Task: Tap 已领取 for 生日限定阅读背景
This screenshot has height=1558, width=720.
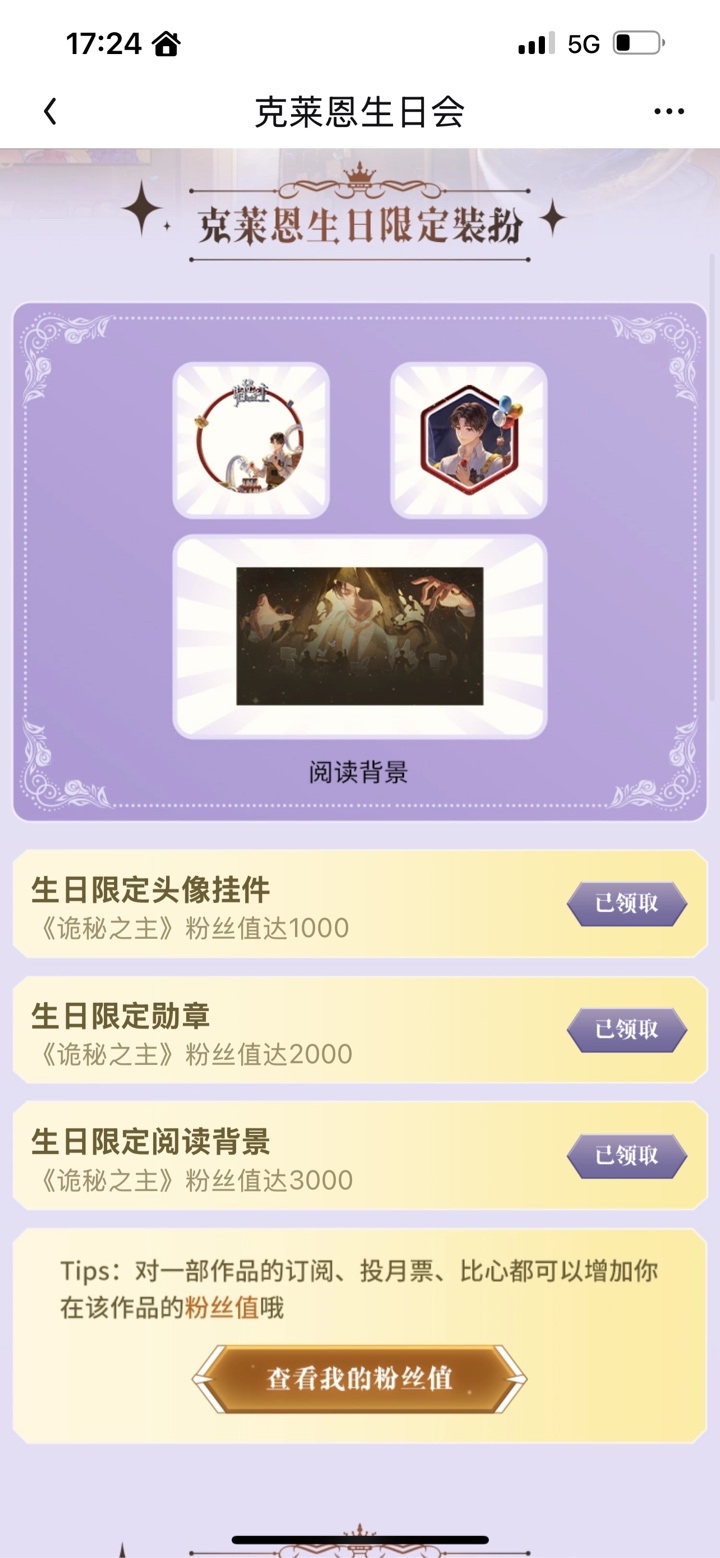Action: tap(627, 1156)
